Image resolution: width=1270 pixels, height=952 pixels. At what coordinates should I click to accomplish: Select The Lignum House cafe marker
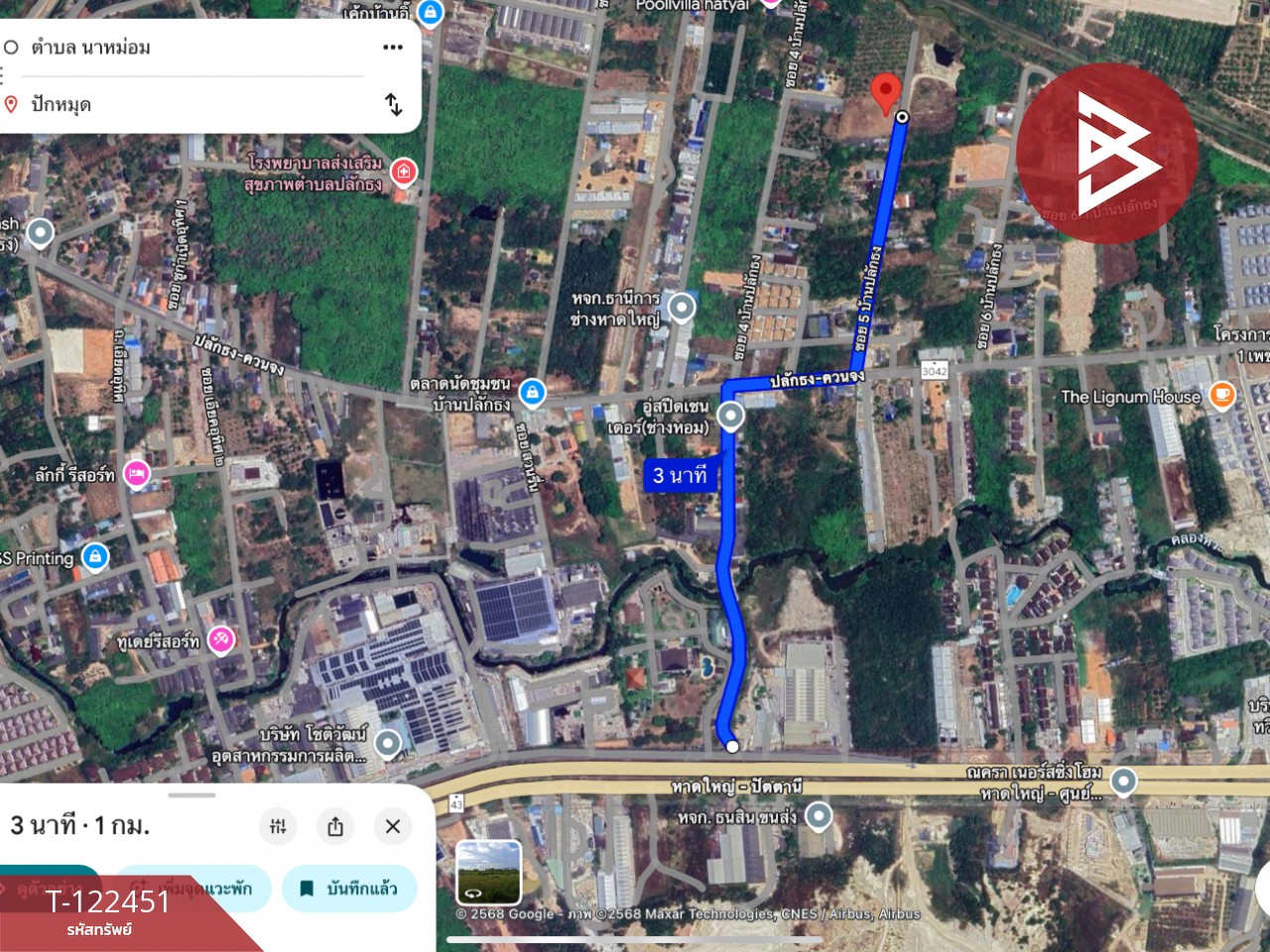tap(1221, 396)
